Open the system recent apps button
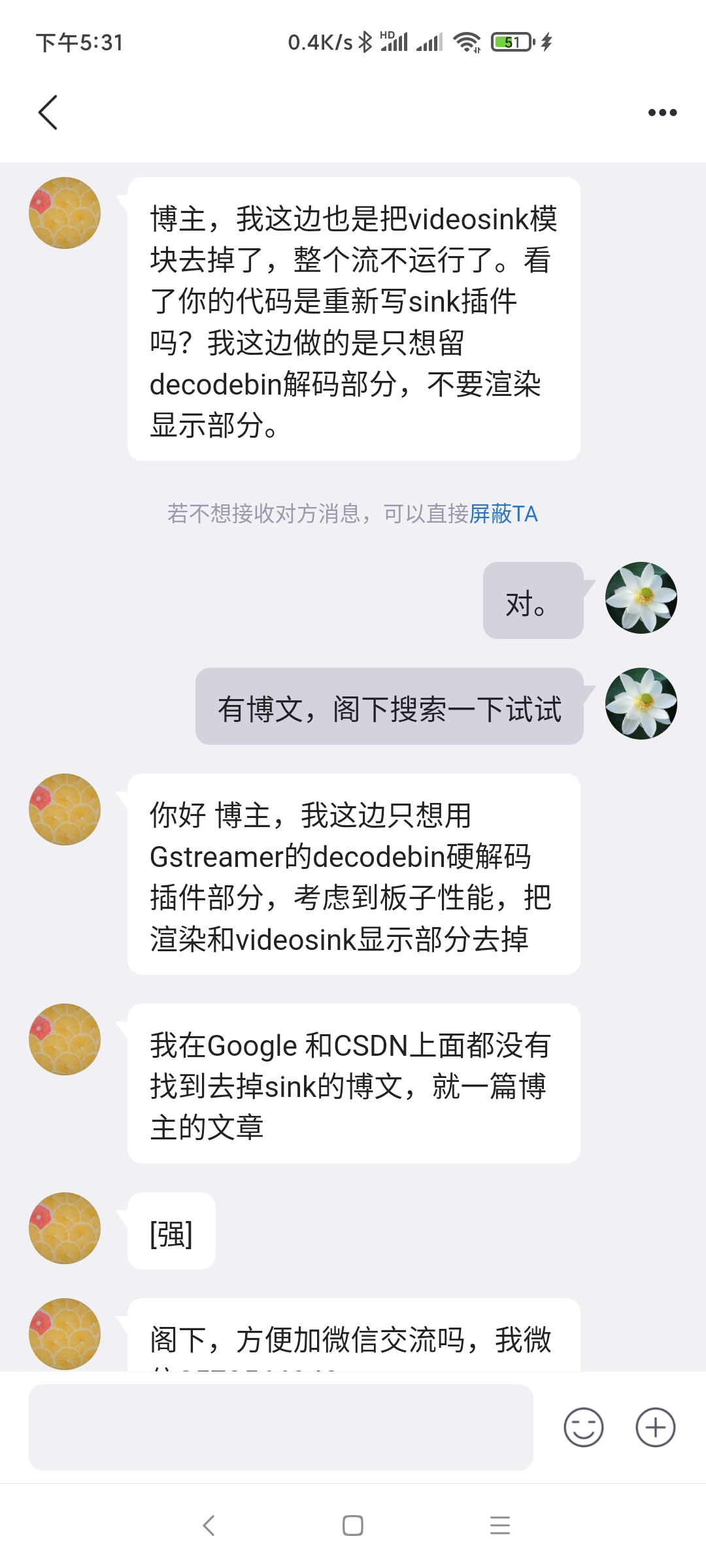706x1568 pixels. tap(499, 1526)
